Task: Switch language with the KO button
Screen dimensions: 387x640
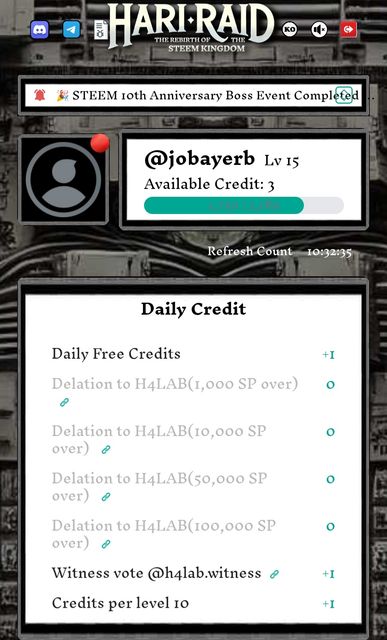Action: [x=289, y=29]
